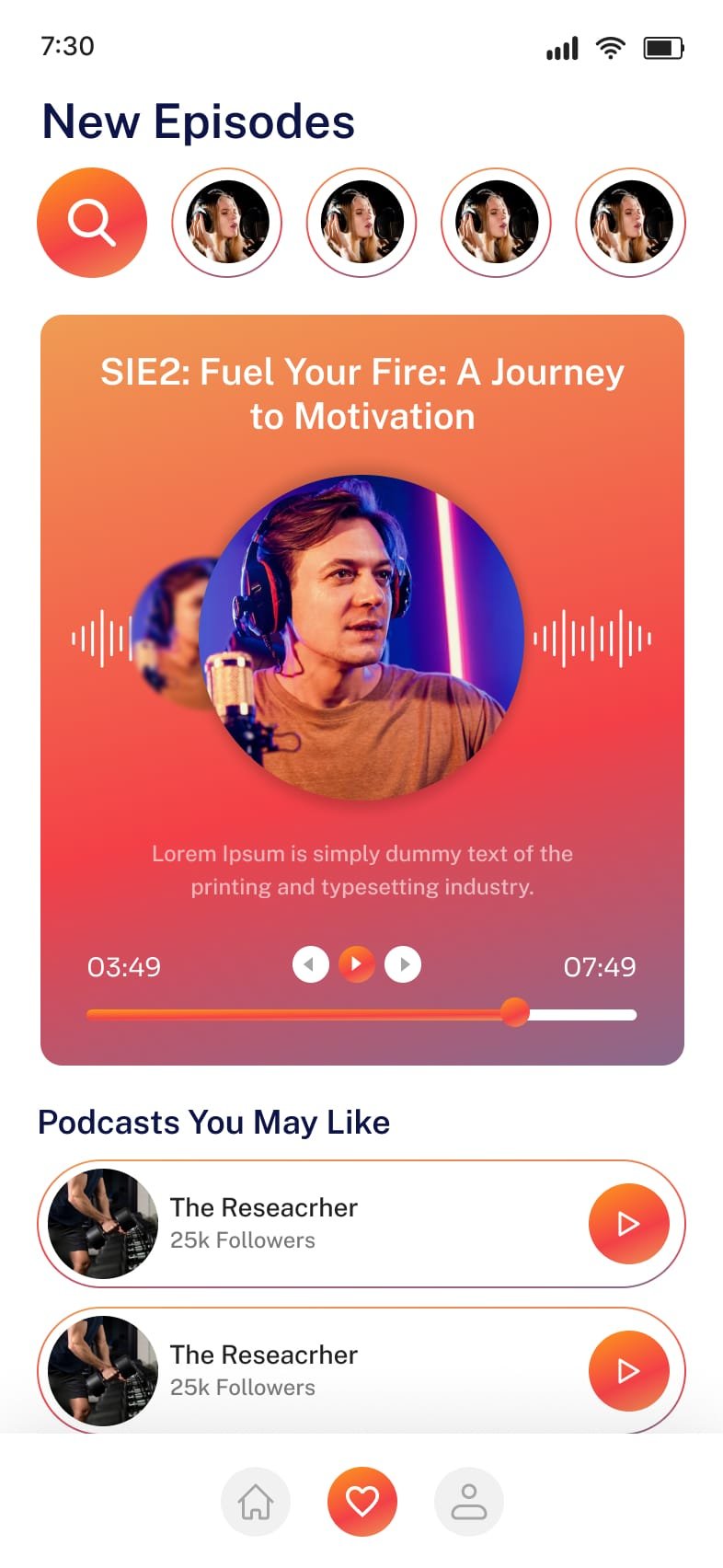Play the Fuel Your Fire episode
The height and width of the screenshot is (1568, 723).
pyautogui.click(x=357, y=964)
